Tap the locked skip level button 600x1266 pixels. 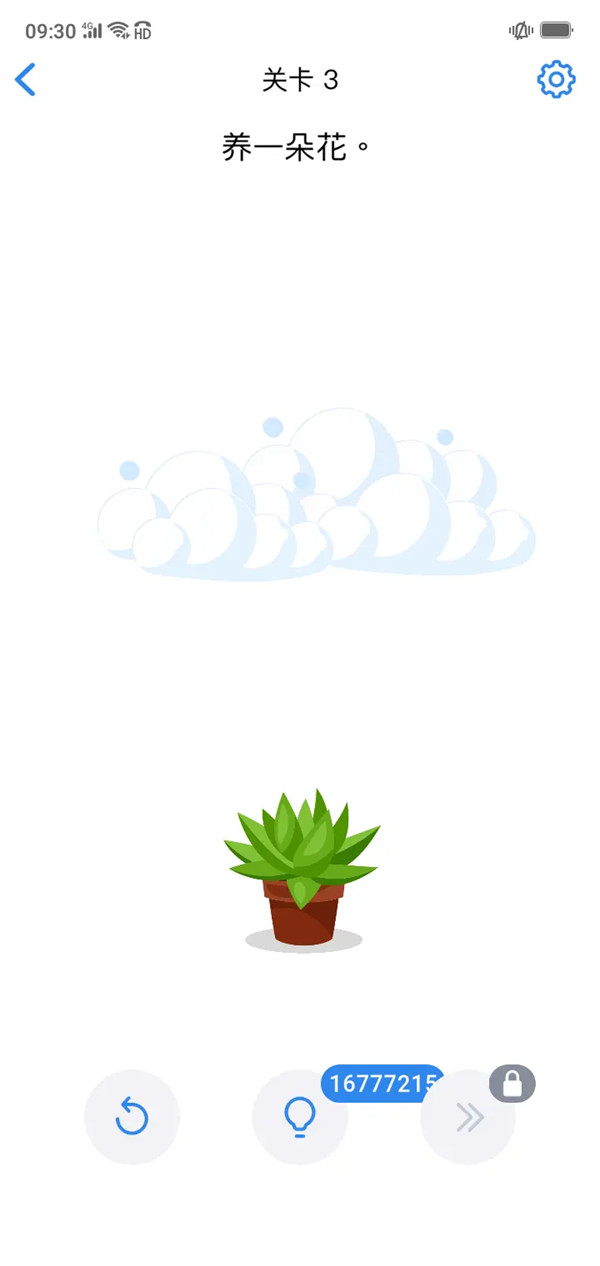[468, 1117]
